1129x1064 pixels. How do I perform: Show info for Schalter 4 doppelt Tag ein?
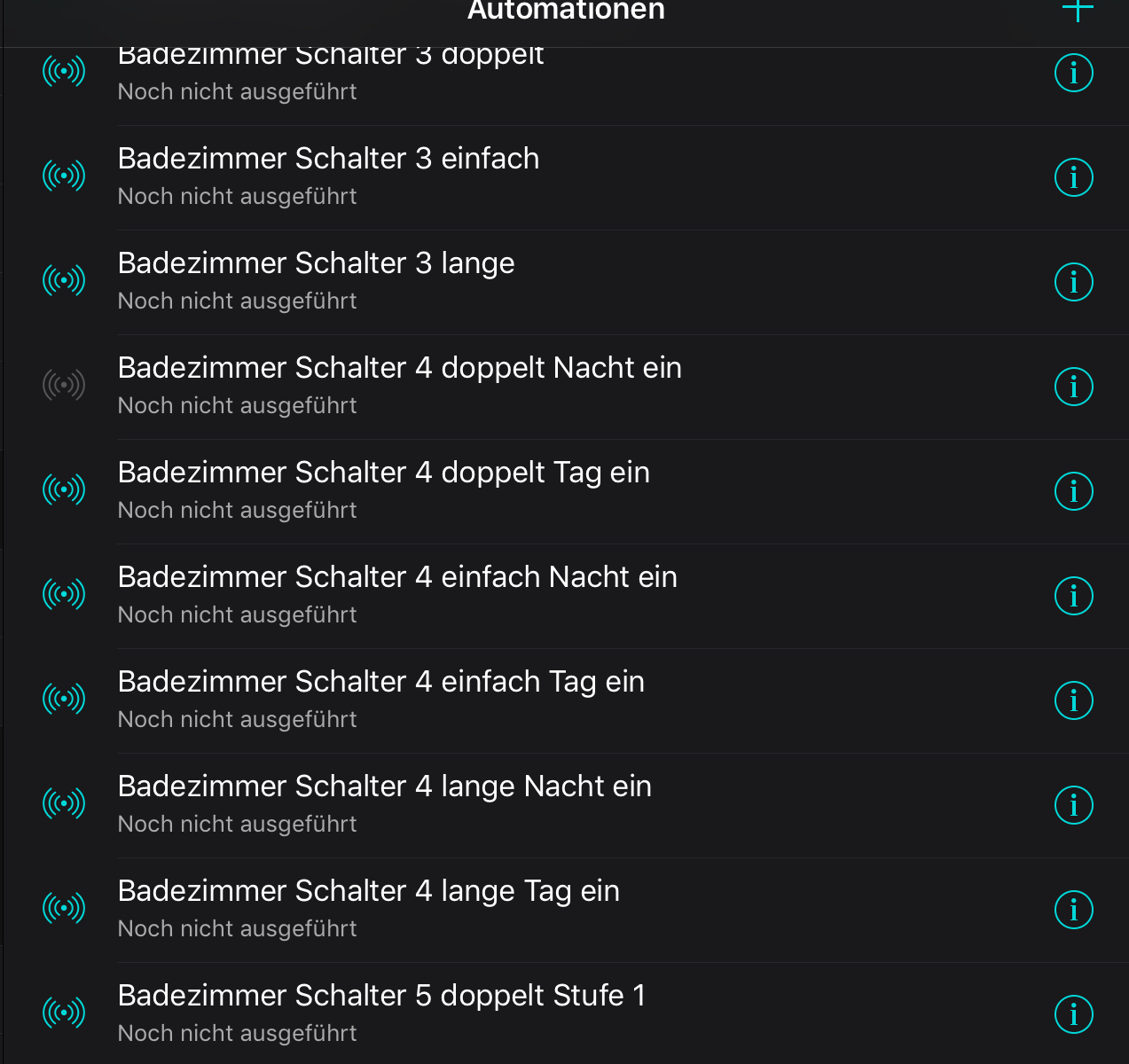click(x=1073, y=491)
